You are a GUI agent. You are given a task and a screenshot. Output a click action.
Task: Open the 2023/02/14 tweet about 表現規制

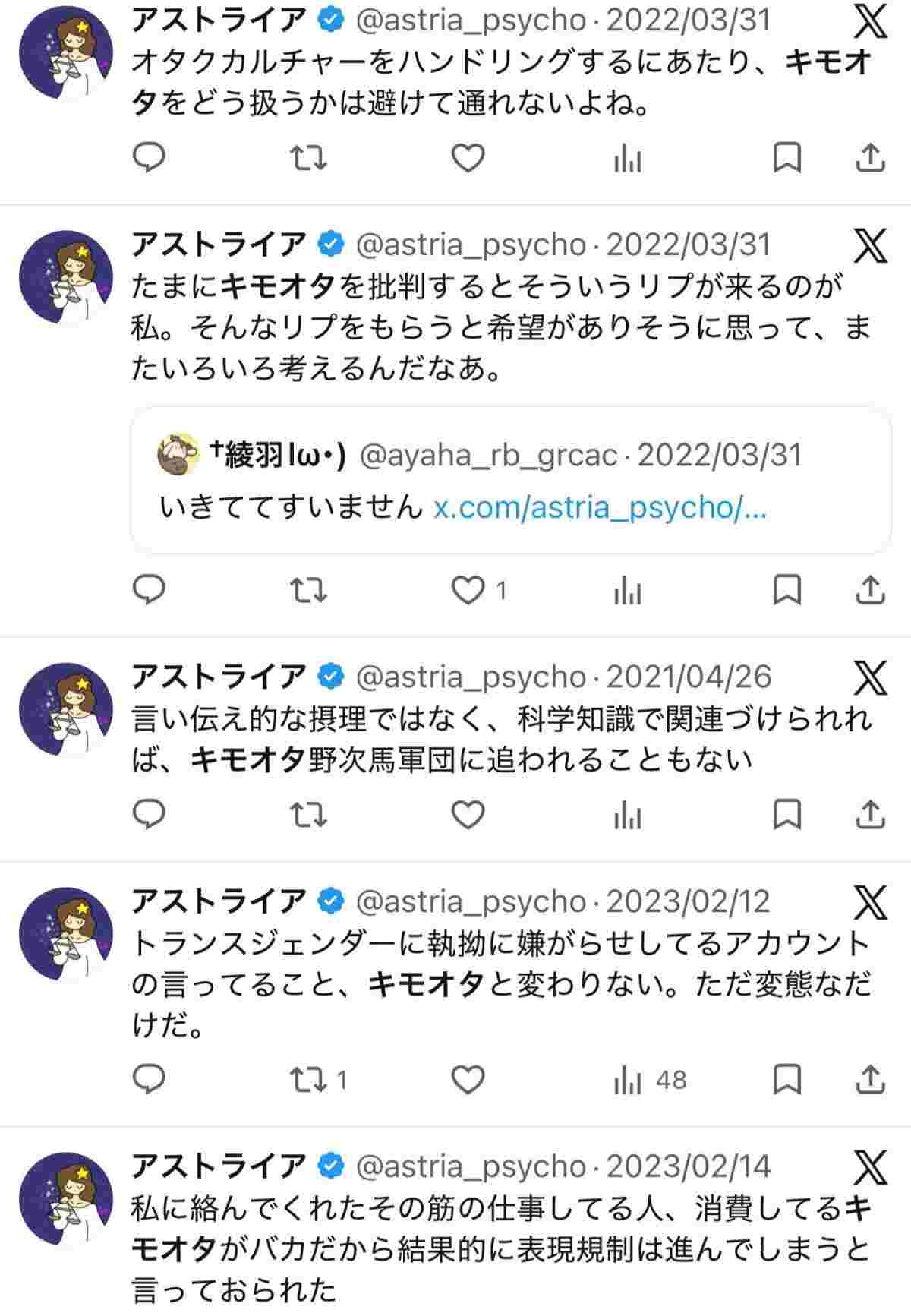[x=501, y=1249]
